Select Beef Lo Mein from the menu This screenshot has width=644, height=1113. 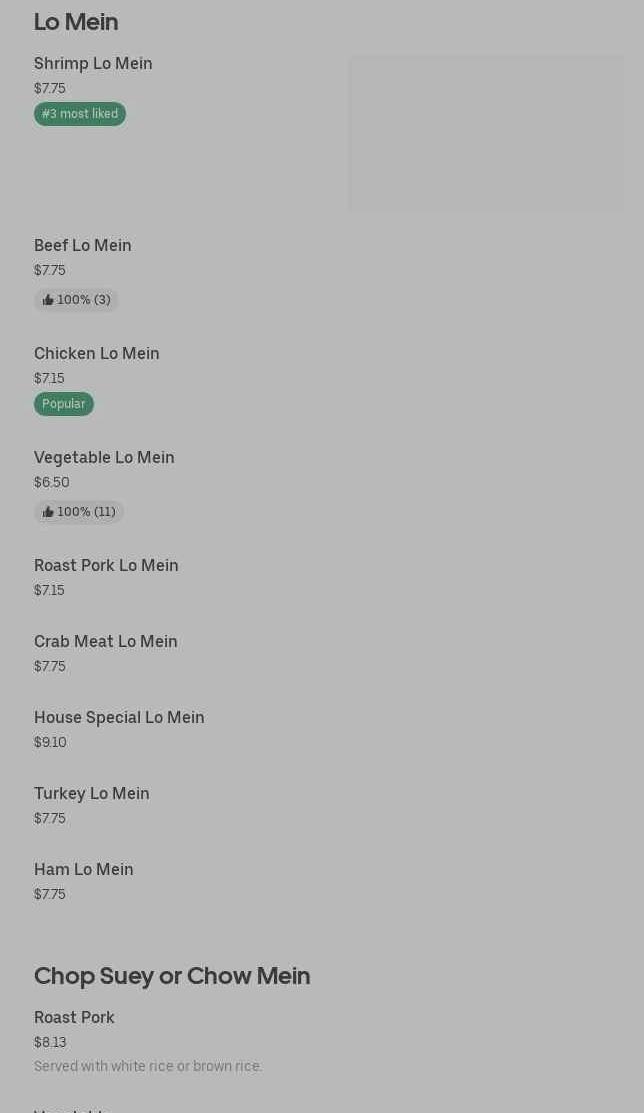coord(83,246)
